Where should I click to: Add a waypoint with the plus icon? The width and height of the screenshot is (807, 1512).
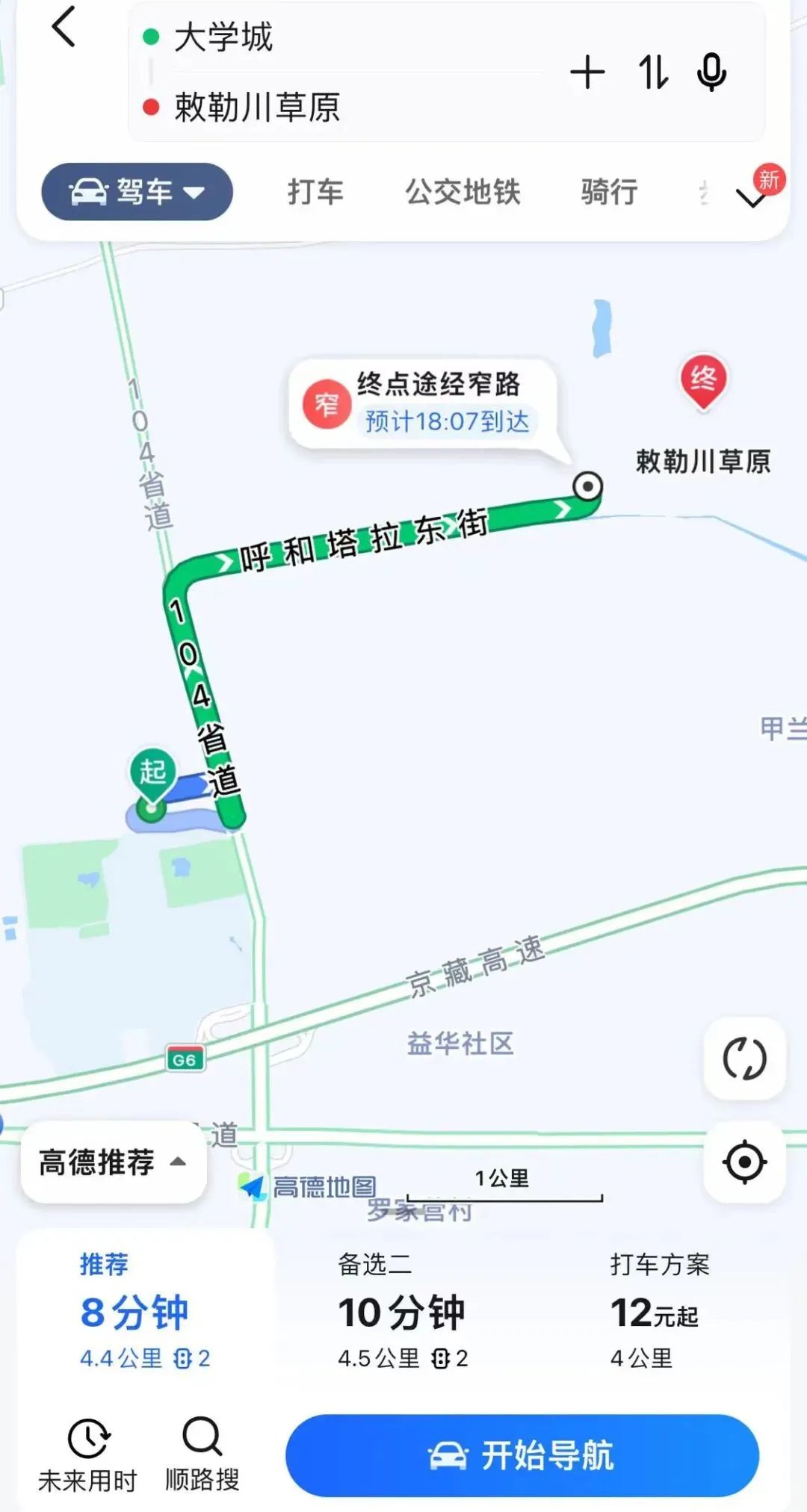click(x=587, y=72)
